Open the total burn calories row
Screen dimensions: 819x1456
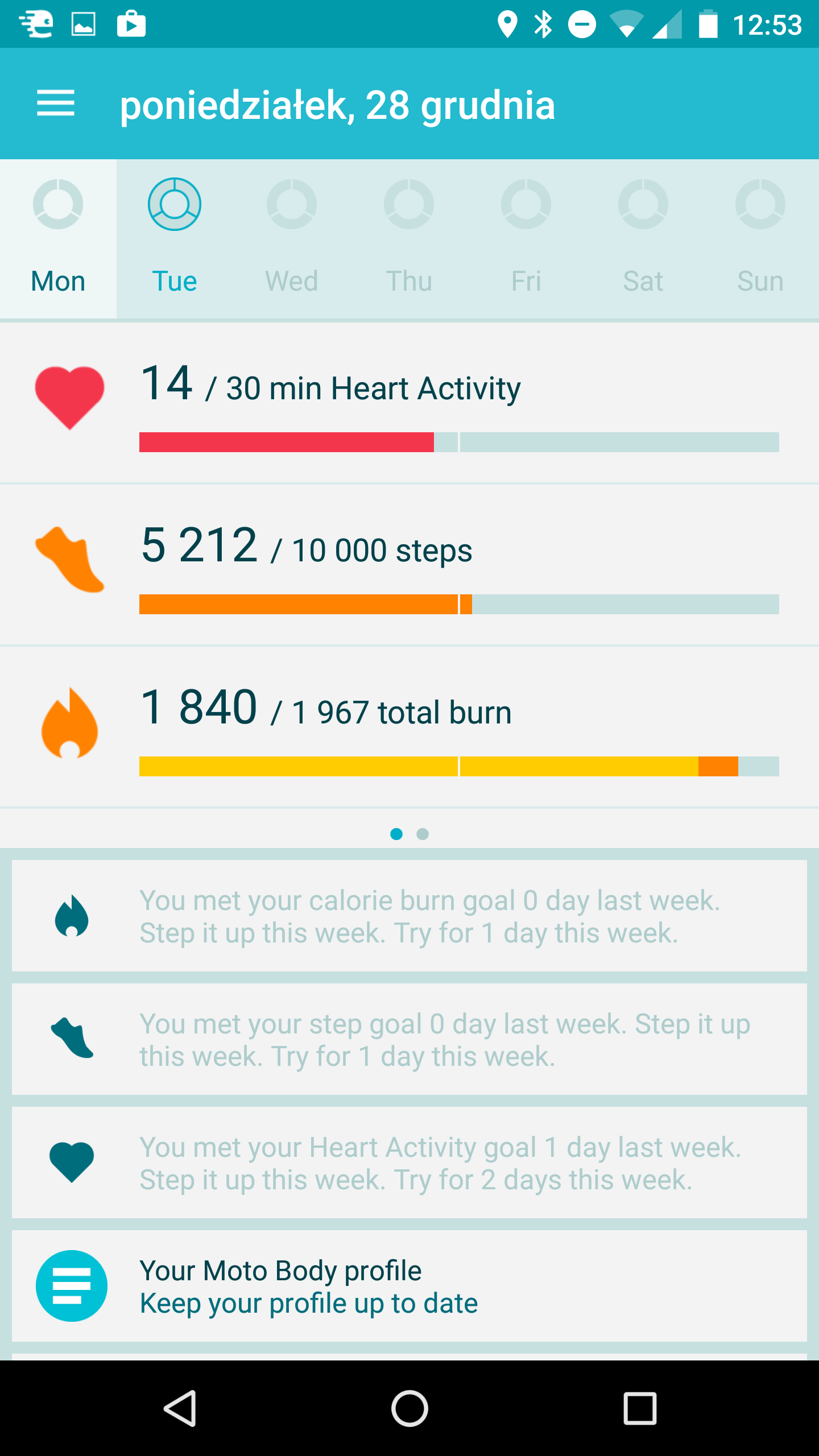click(x=409, y=726)
